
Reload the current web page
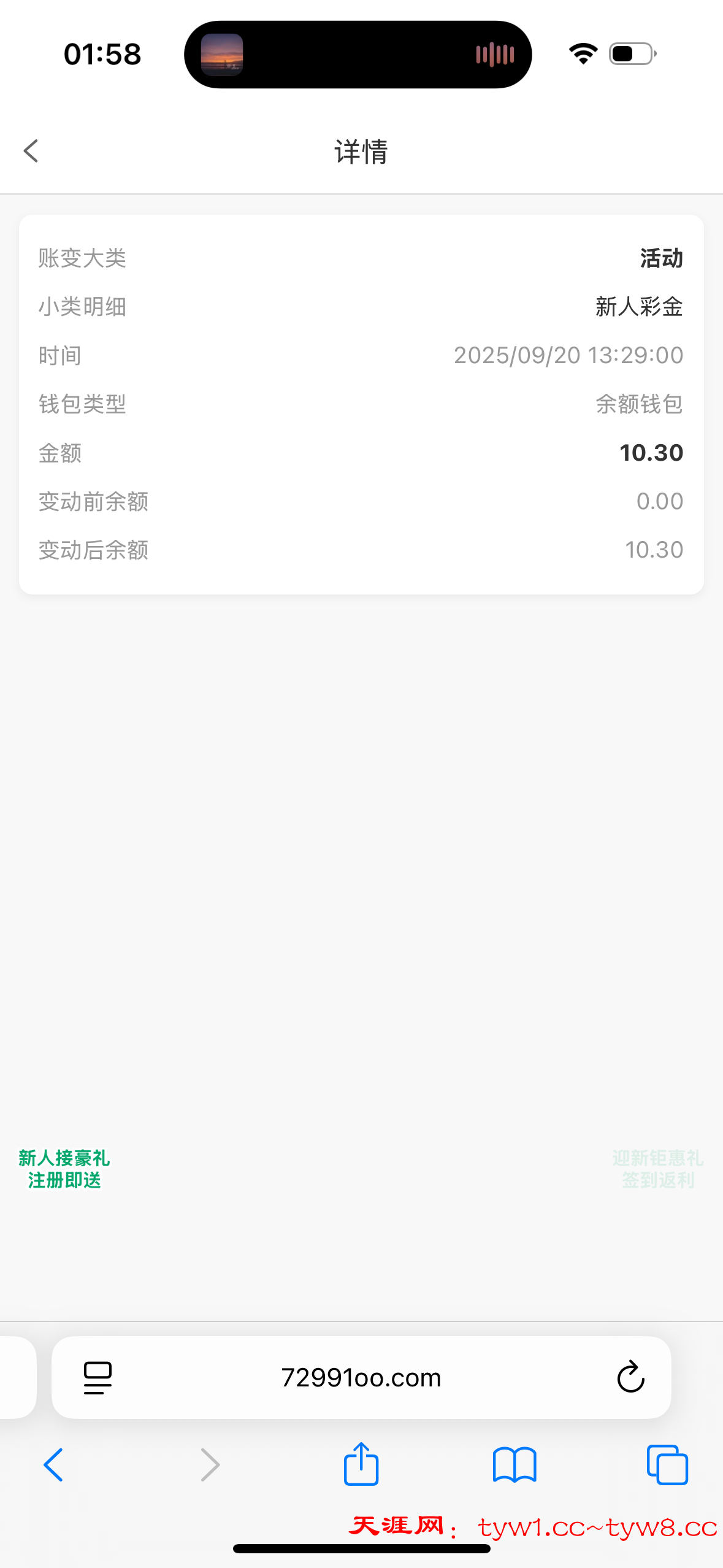coord(630,1378)
